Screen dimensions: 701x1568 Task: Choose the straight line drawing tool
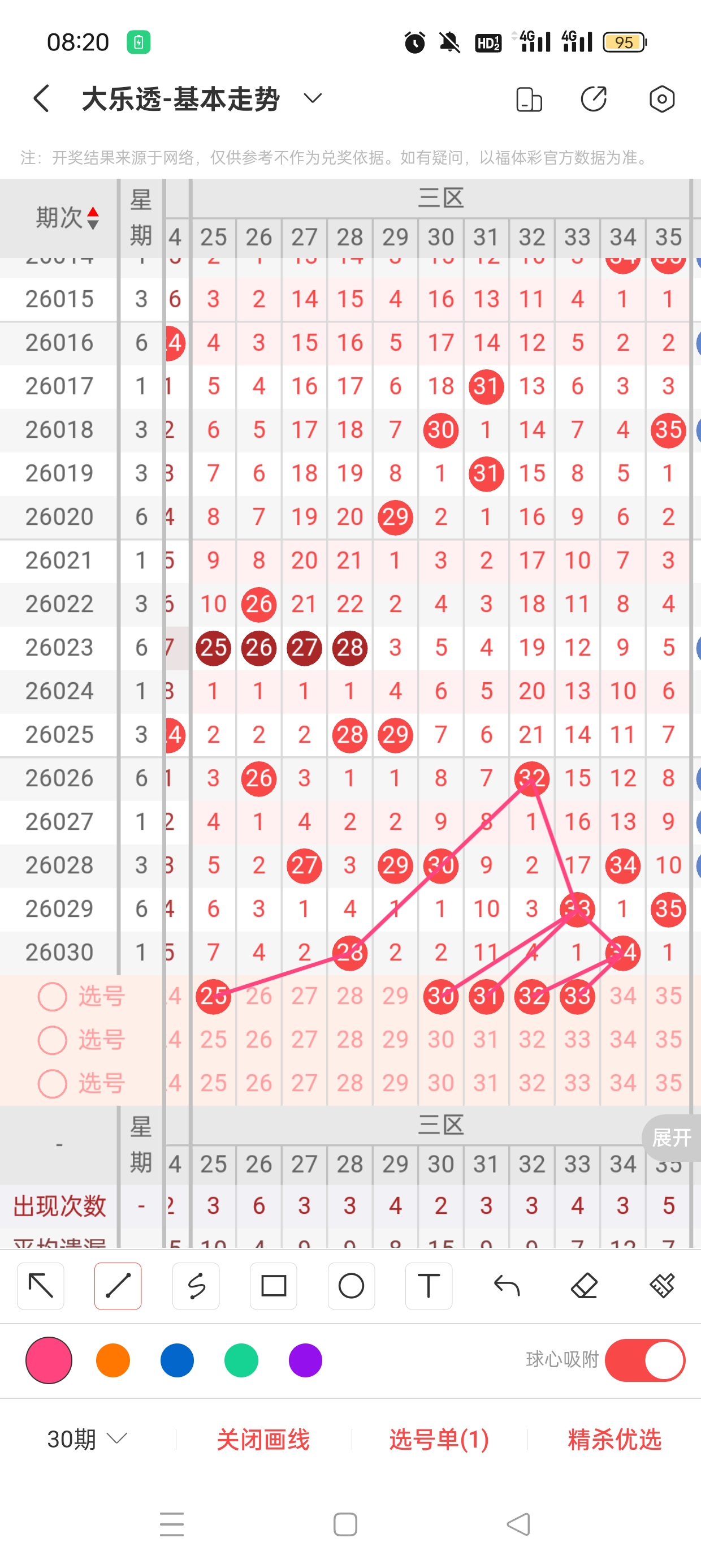(118, 1286)
